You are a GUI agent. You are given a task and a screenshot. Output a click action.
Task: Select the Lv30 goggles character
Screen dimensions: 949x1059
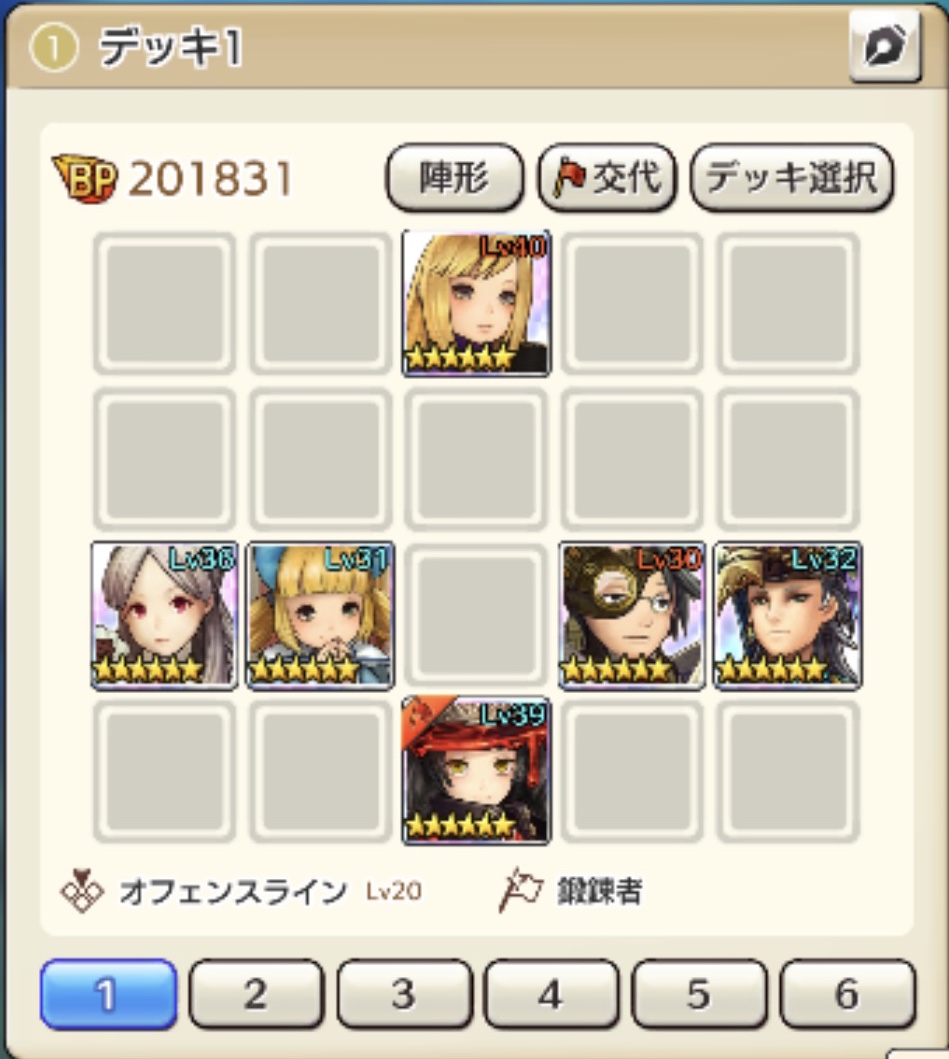[x=632, y=615]
